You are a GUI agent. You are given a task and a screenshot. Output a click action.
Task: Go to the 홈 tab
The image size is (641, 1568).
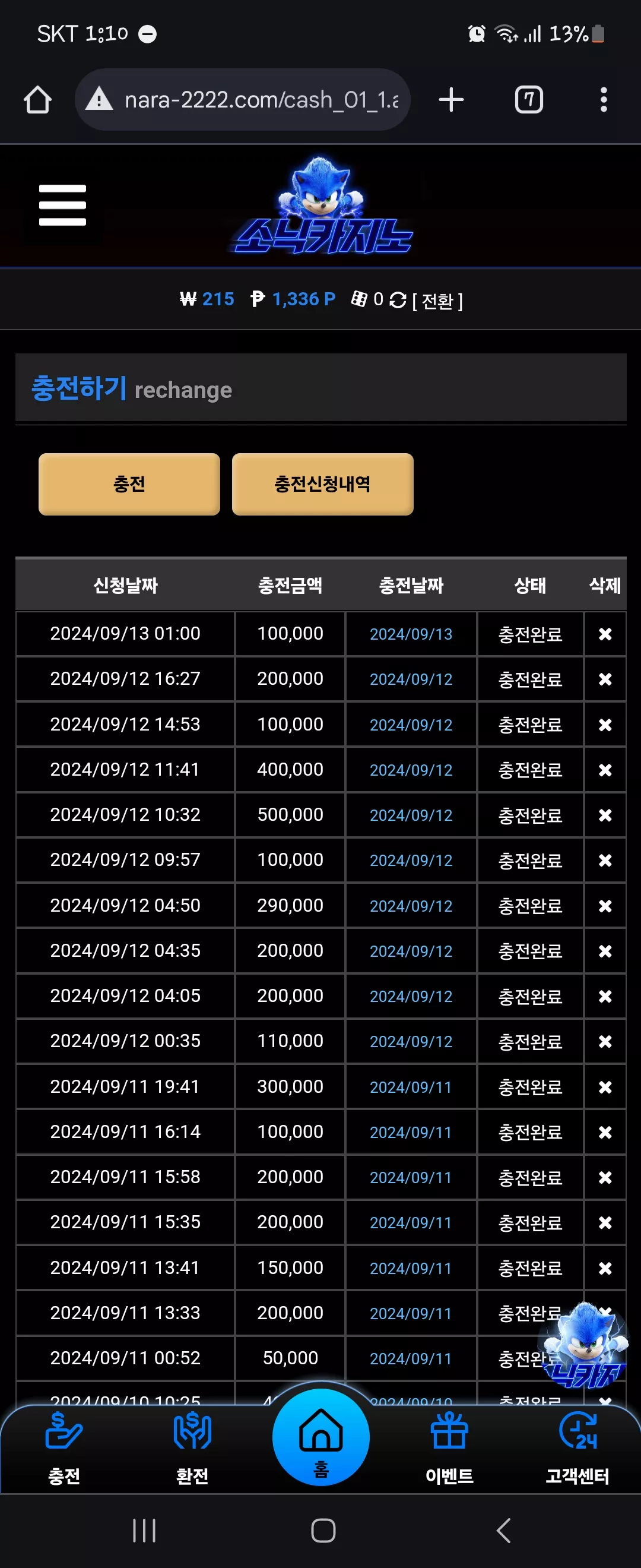[320, 1437]
